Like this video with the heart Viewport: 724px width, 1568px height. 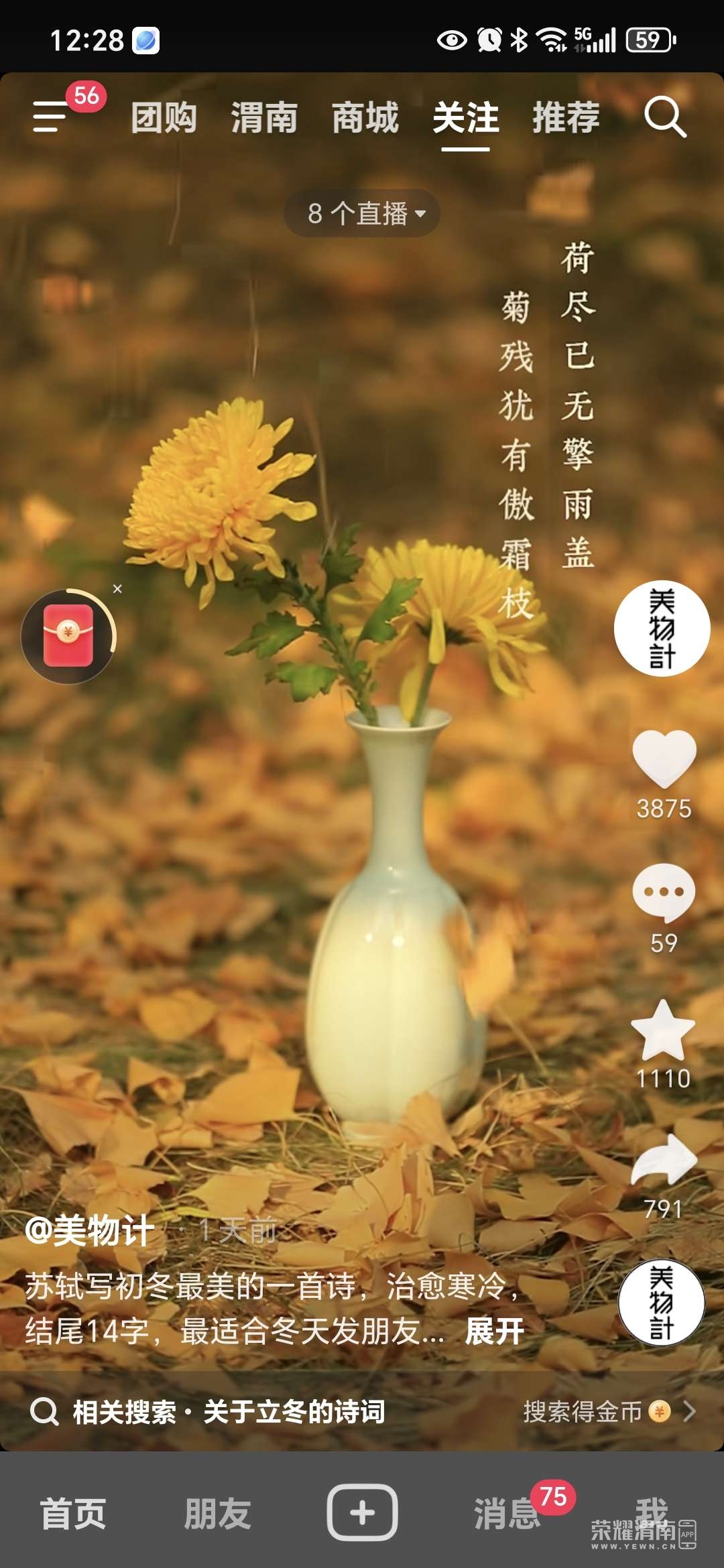coord(664,759)
